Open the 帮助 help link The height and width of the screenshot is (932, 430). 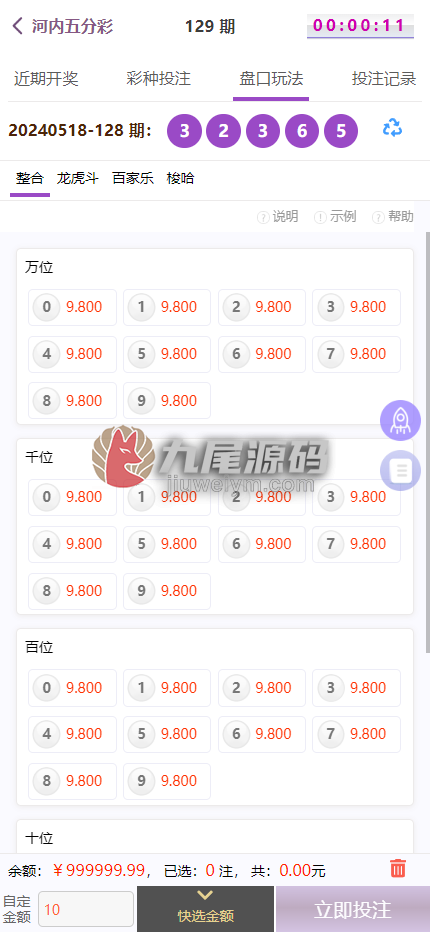393,216
